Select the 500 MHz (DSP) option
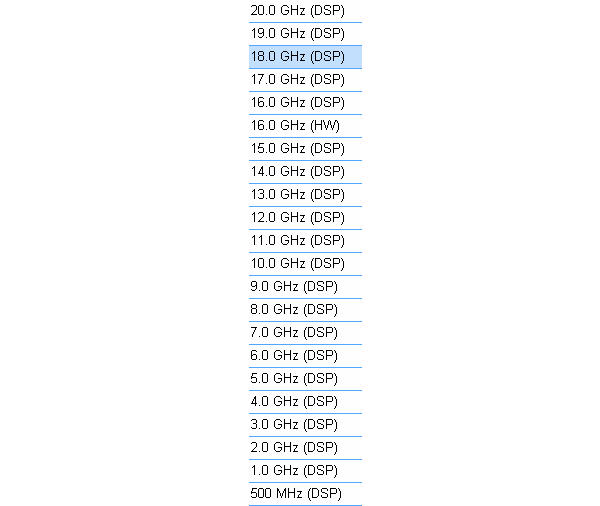This screenshot has height=506, width=600. click(x=295, y=493)
